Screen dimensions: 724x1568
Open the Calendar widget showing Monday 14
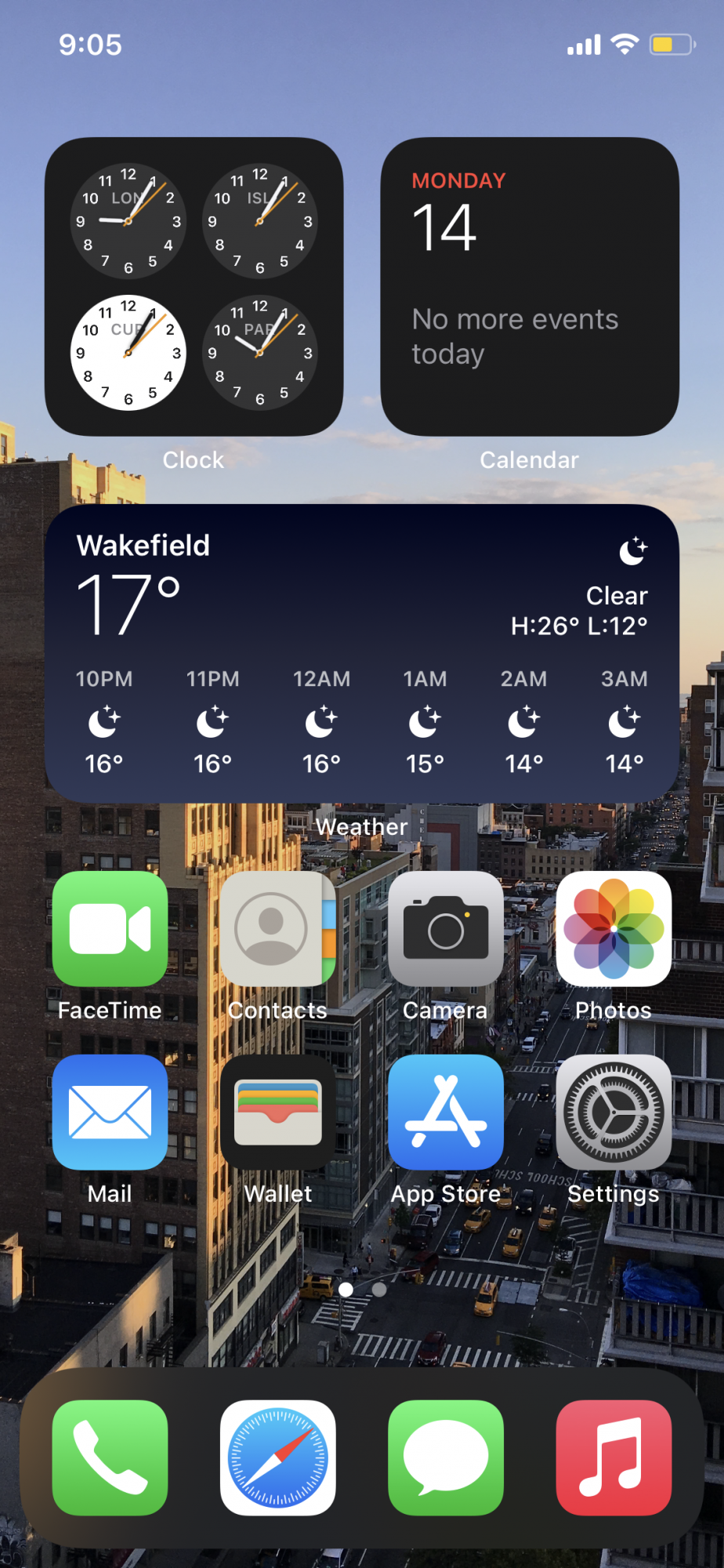[x=530, y=286]
